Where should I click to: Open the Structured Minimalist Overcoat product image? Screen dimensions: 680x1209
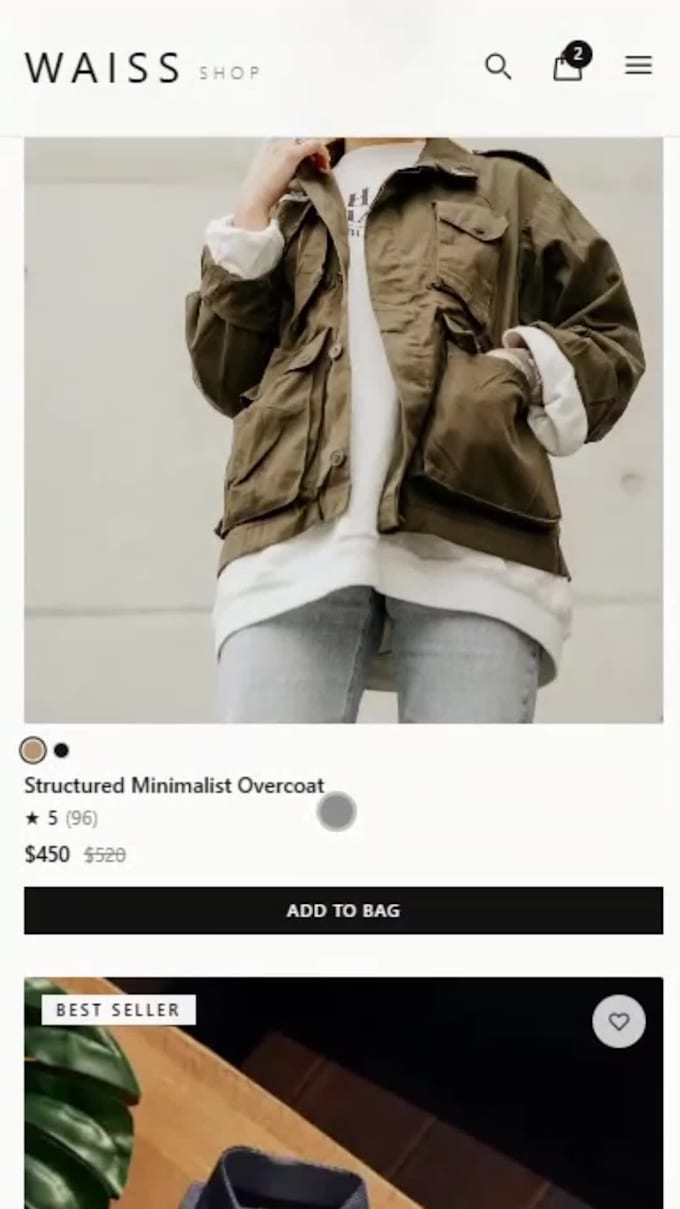click(343, 430)
